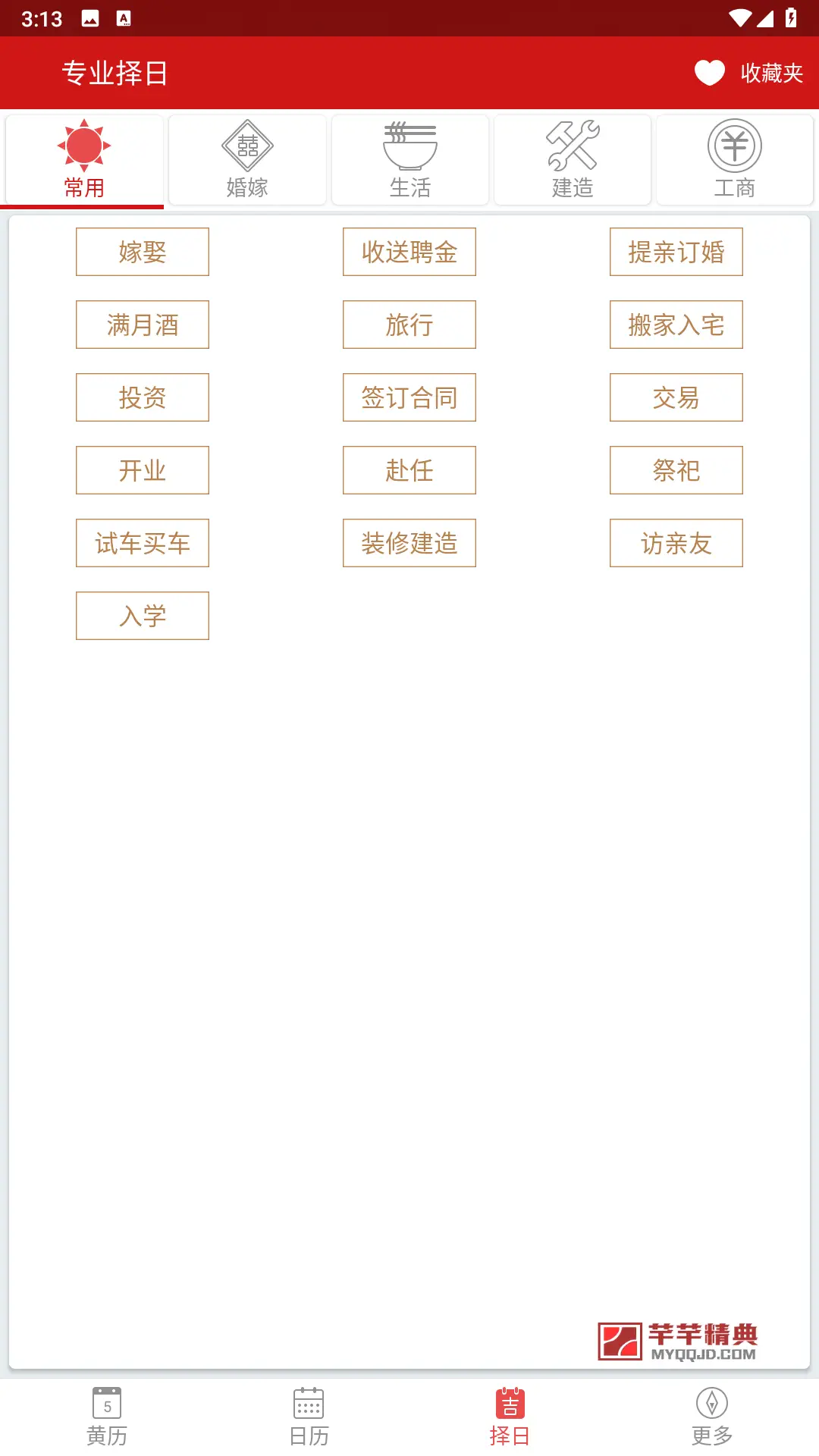Select 收送聘金 from the list
Viewport: 819px width, 1456px height.
409,252
